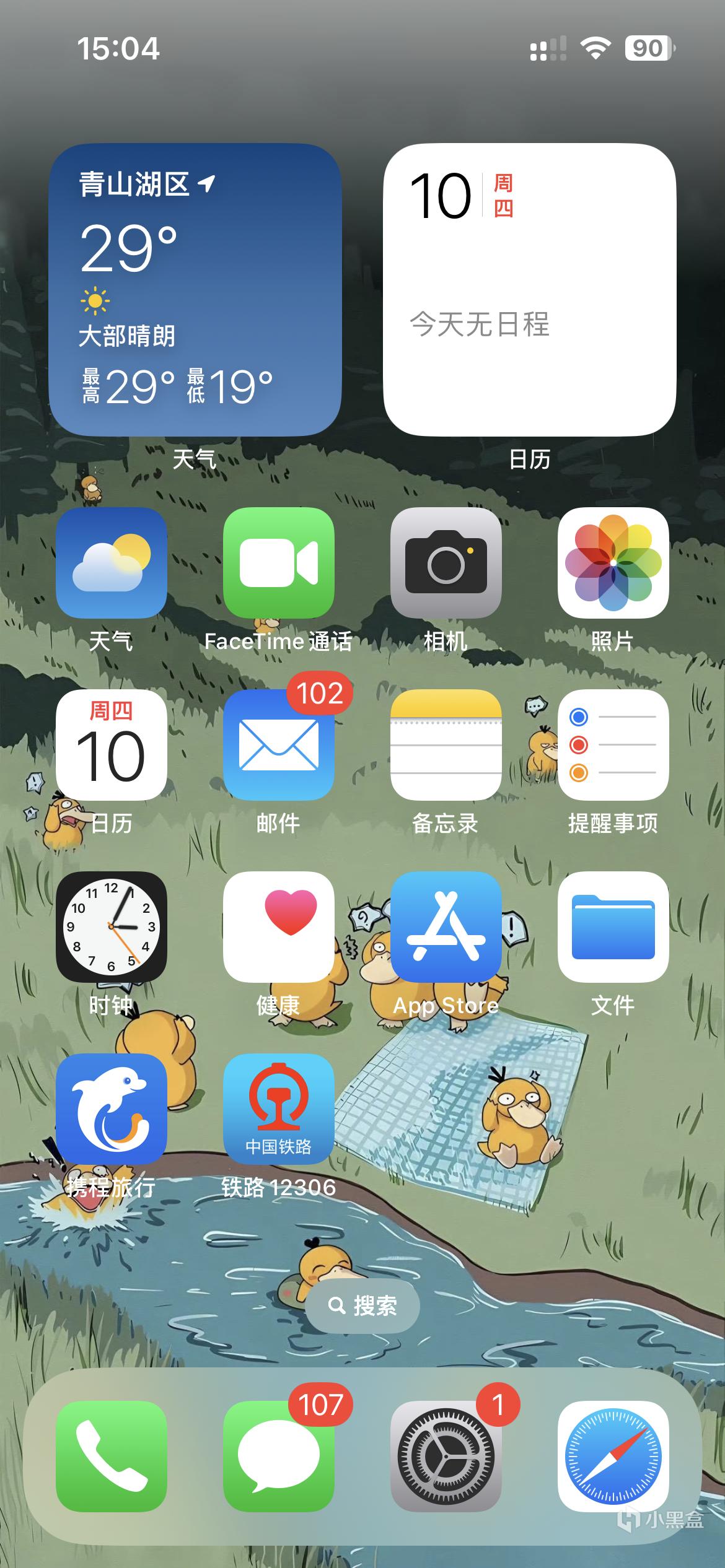The image size is (725, 1568).
Task: Open the Phone app in the dock
Action: click(112, 1456)
